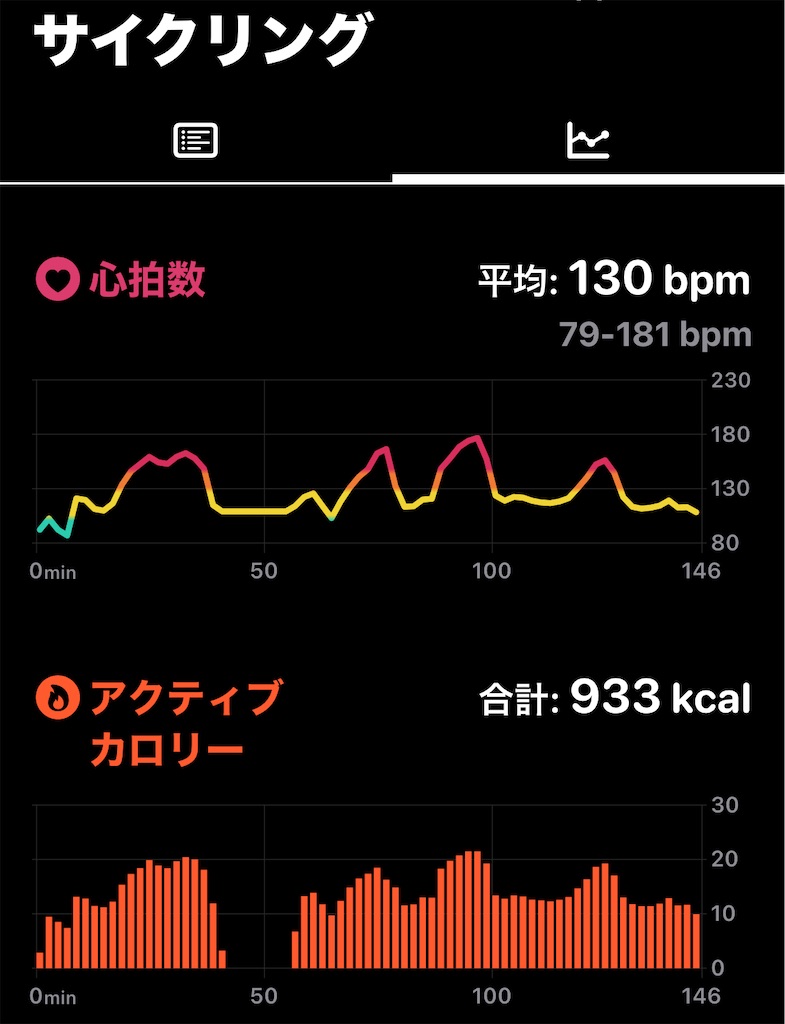Open the workout details list view
This screenshot has width=785, height=1024.
click(x=196, y=140)
